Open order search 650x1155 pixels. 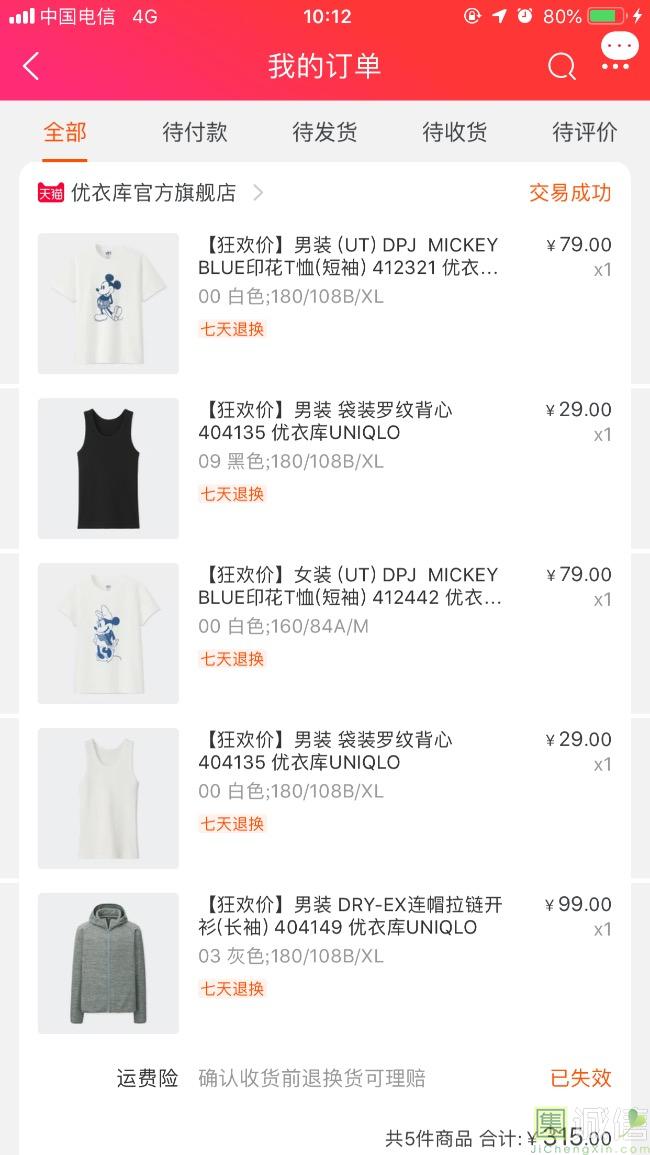click(x=562, y=67)
